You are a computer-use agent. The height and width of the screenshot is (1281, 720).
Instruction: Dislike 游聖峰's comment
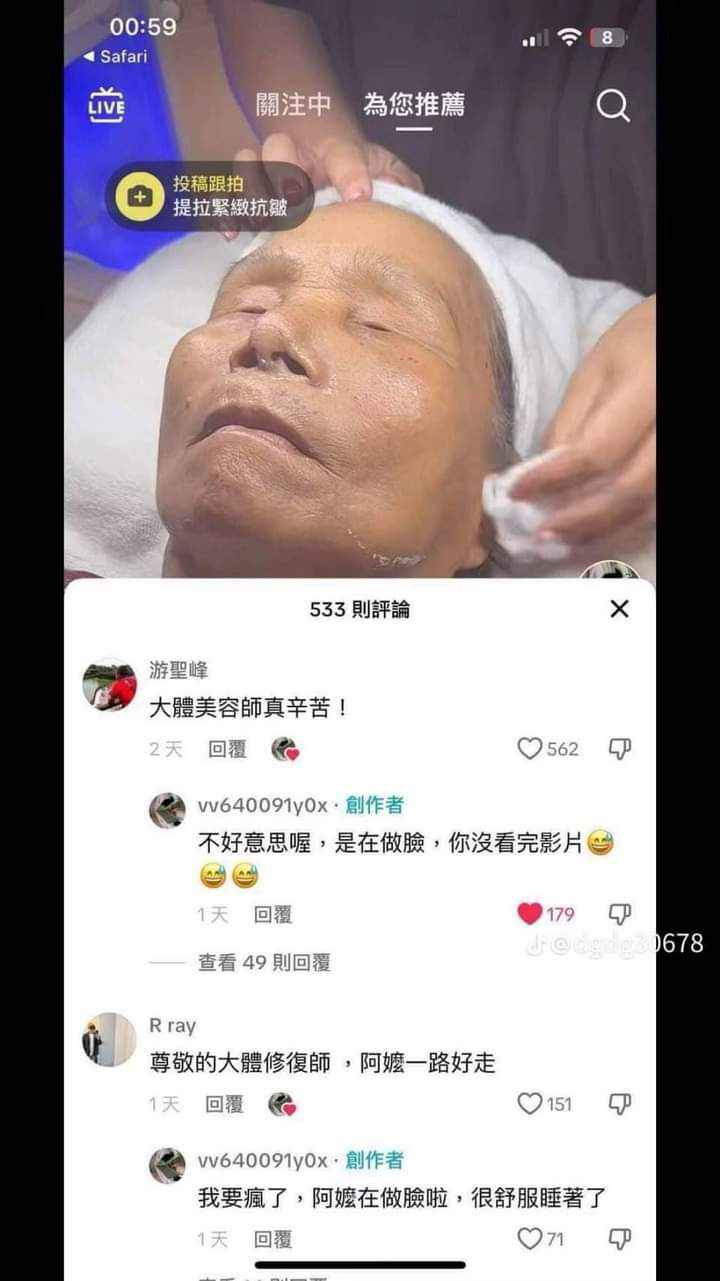[620, 749]
